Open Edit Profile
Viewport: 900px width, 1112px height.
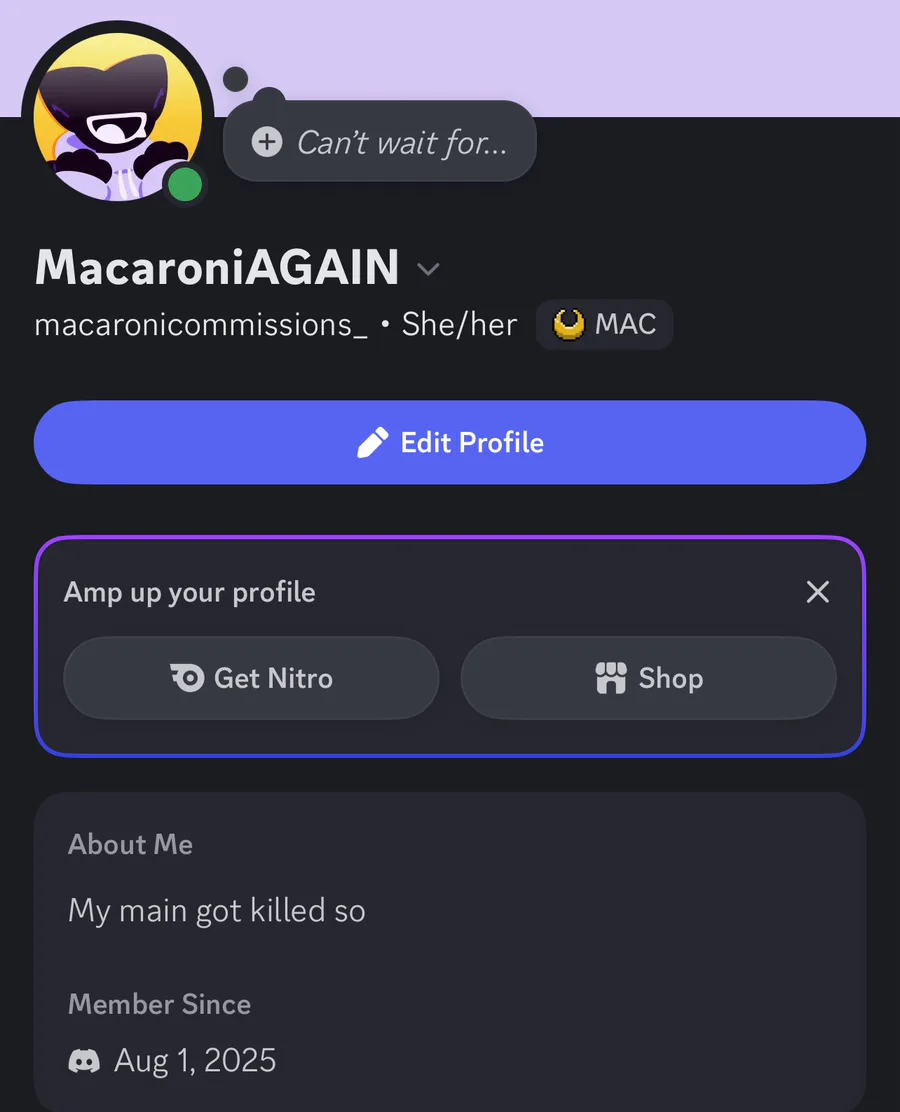pos(450,443)
